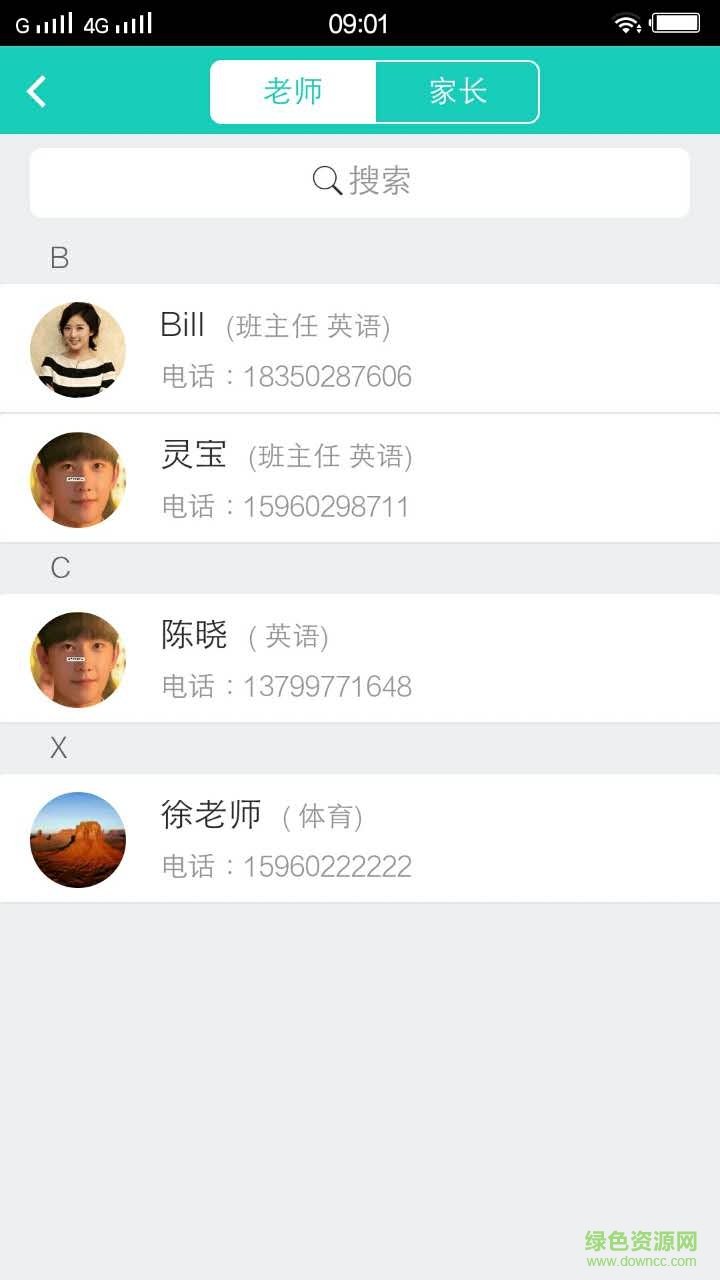Open Bill's contact entry
The width and height of the screenshot is (720, 1280).
click(x=360, y=349)
